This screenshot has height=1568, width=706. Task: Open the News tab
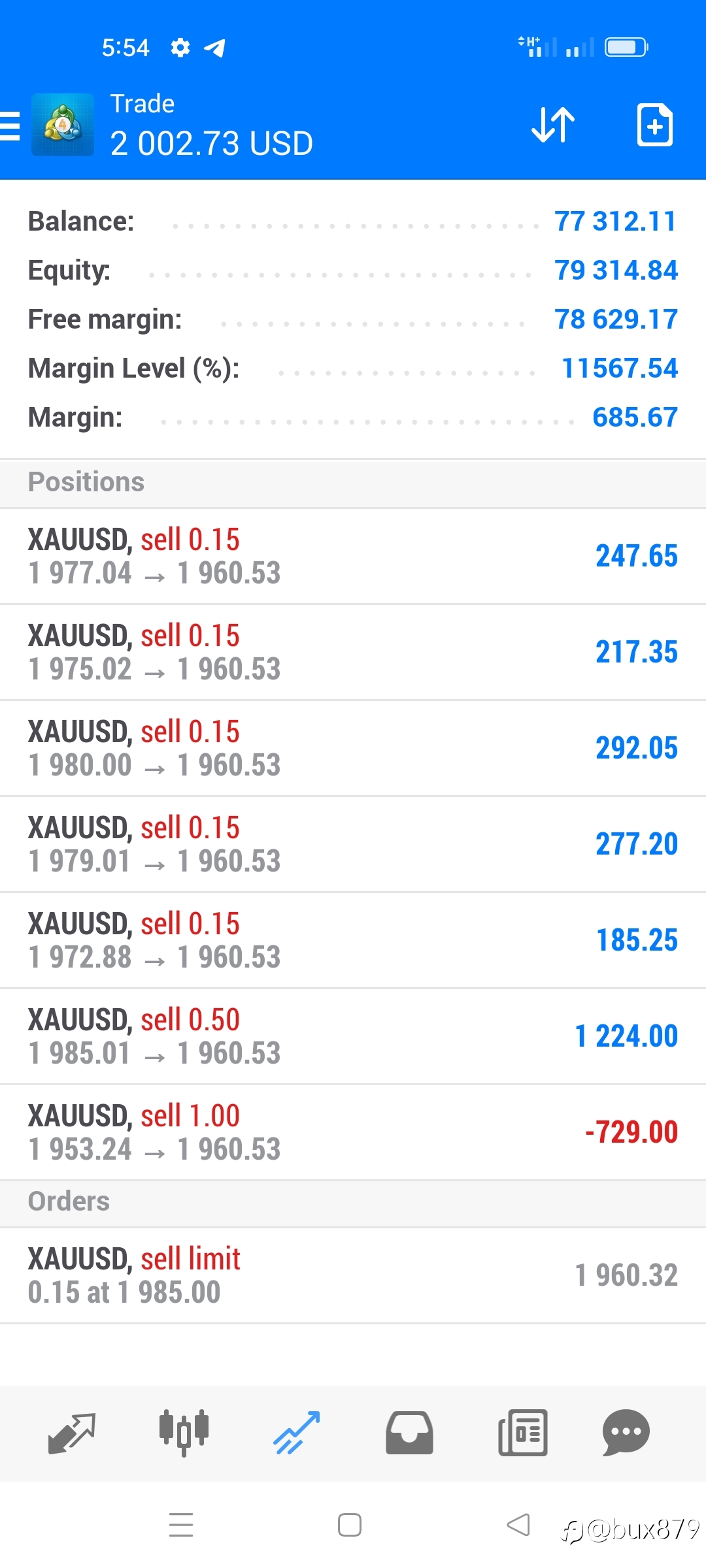[522, 1433]
